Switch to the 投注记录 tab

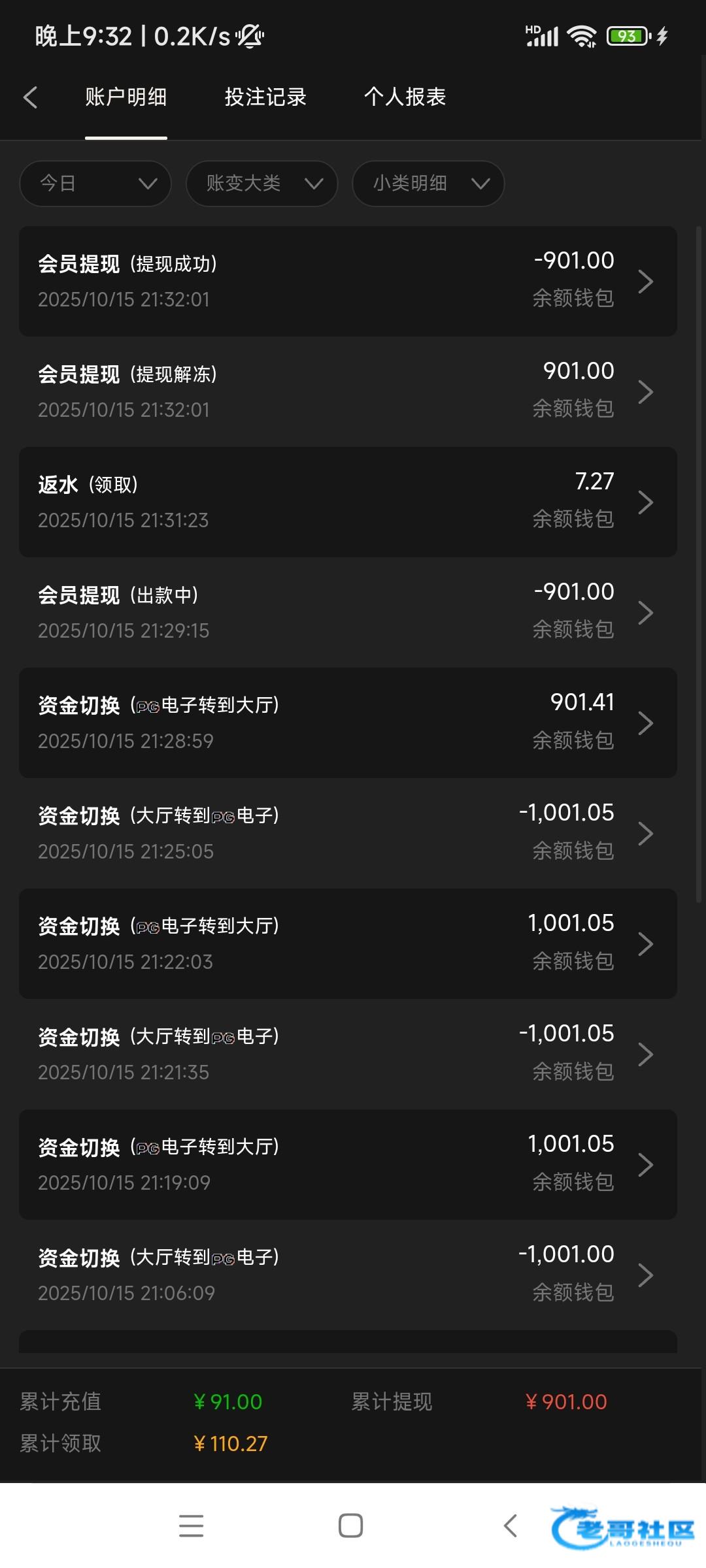[265, 97]
